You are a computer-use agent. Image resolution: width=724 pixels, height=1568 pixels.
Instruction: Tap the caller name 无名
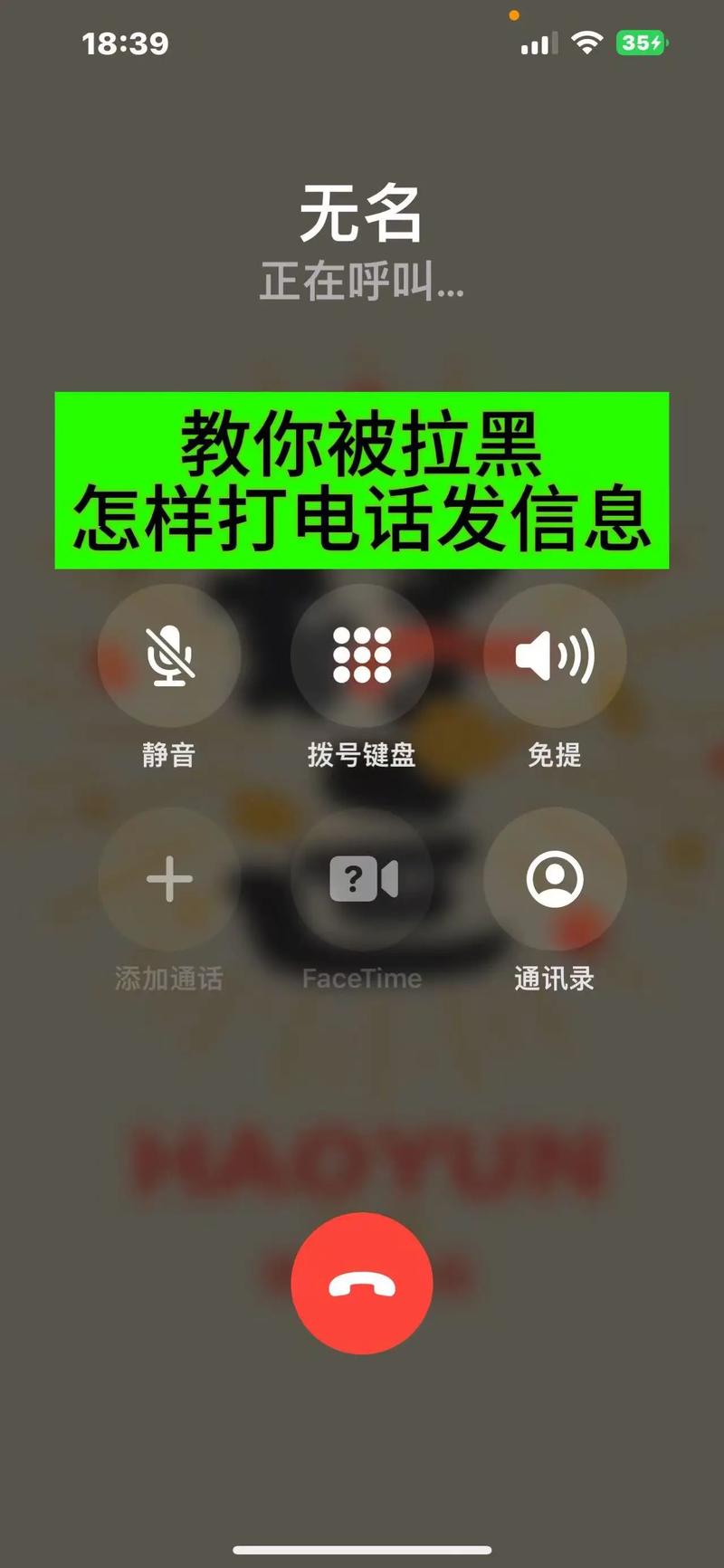tap(362, 215)
